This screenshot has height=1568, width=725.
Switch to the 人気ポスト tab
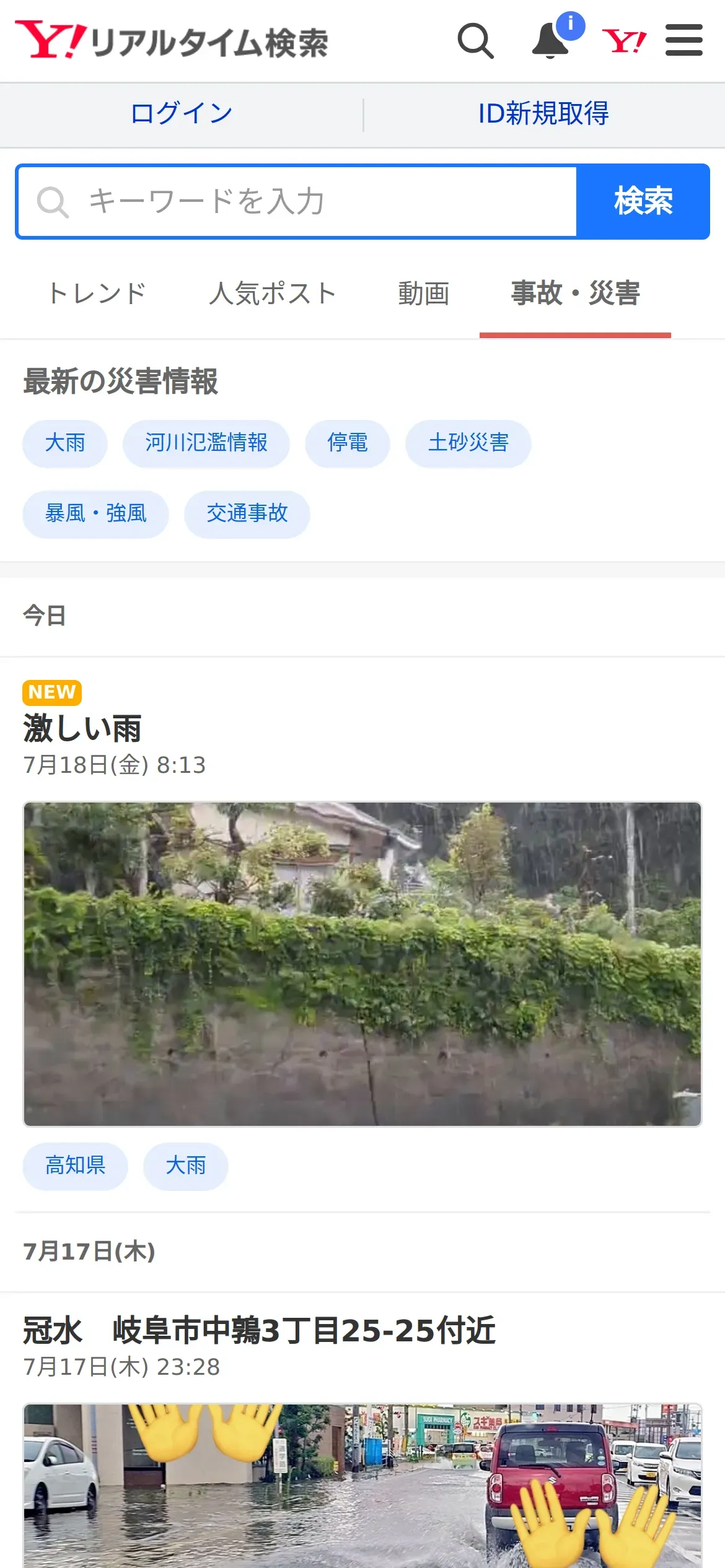pyautogui.click(x=273, y=294)
